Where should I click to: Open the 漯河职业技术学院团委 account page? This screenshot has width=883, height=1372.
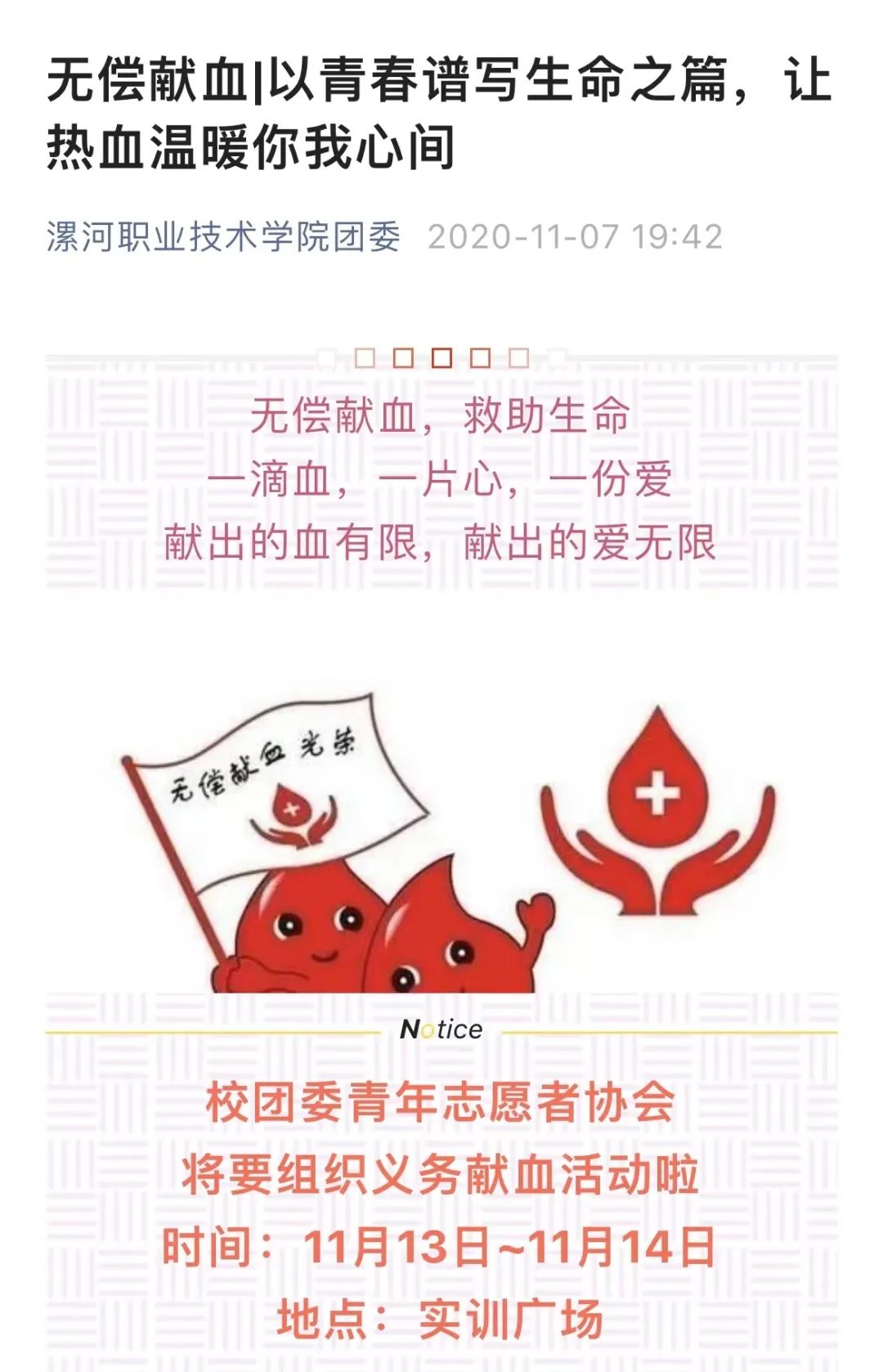tap(223, 237)
